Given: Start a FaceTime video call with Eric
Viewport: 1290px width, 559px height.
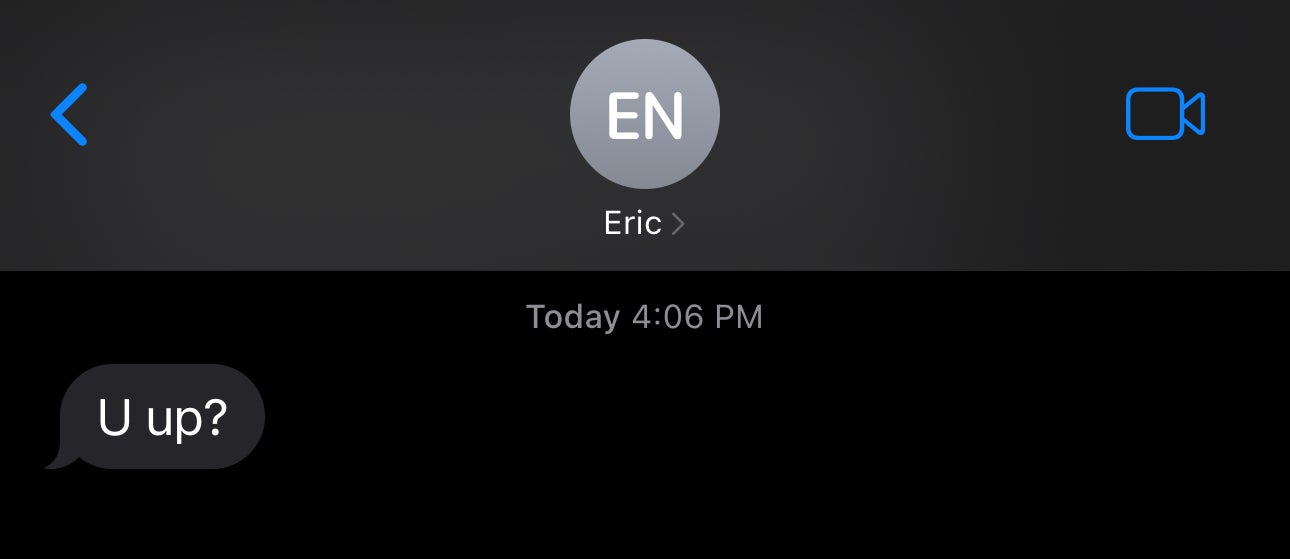Looking at the screenshot, I should 1165,114.
